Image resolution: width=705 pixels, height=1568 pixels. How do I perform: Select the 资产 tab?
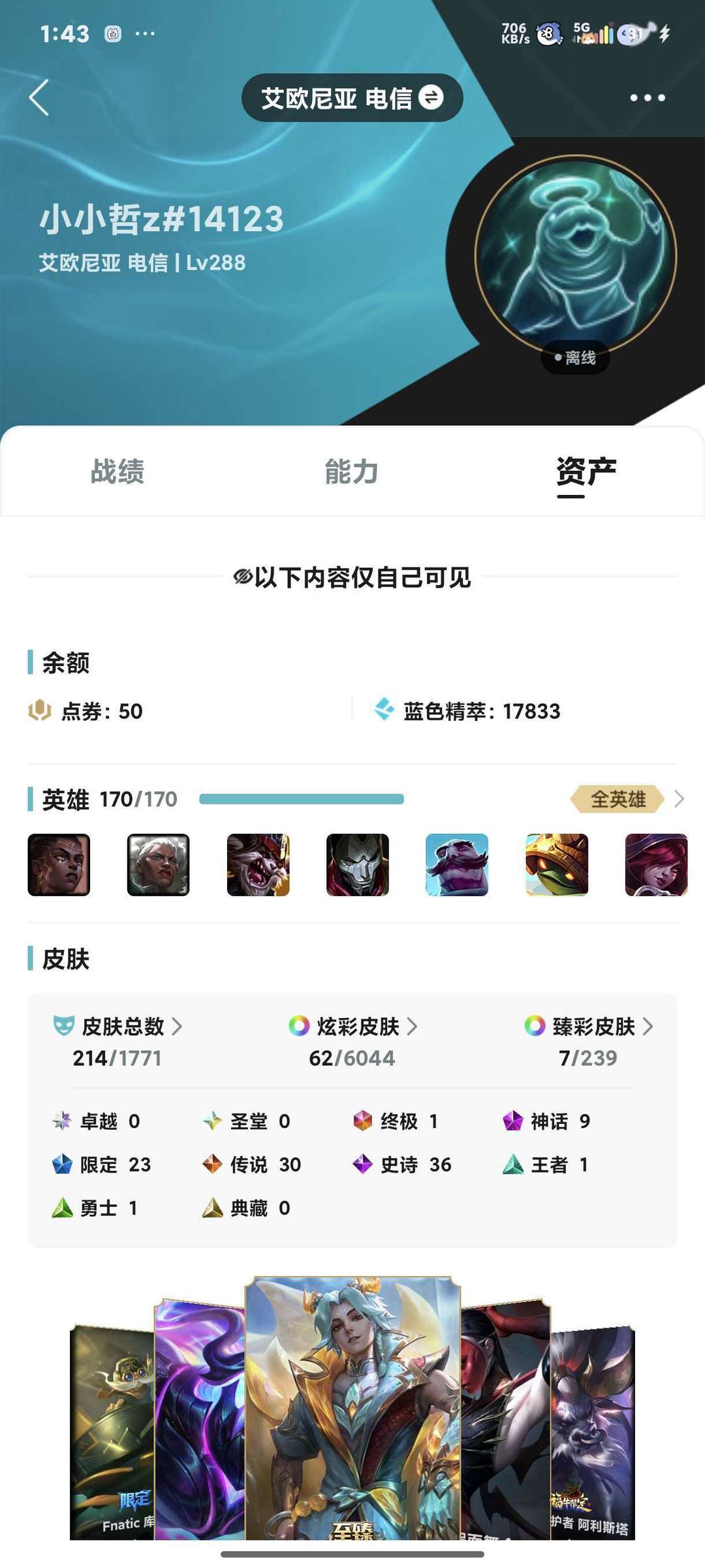point(586,472)
